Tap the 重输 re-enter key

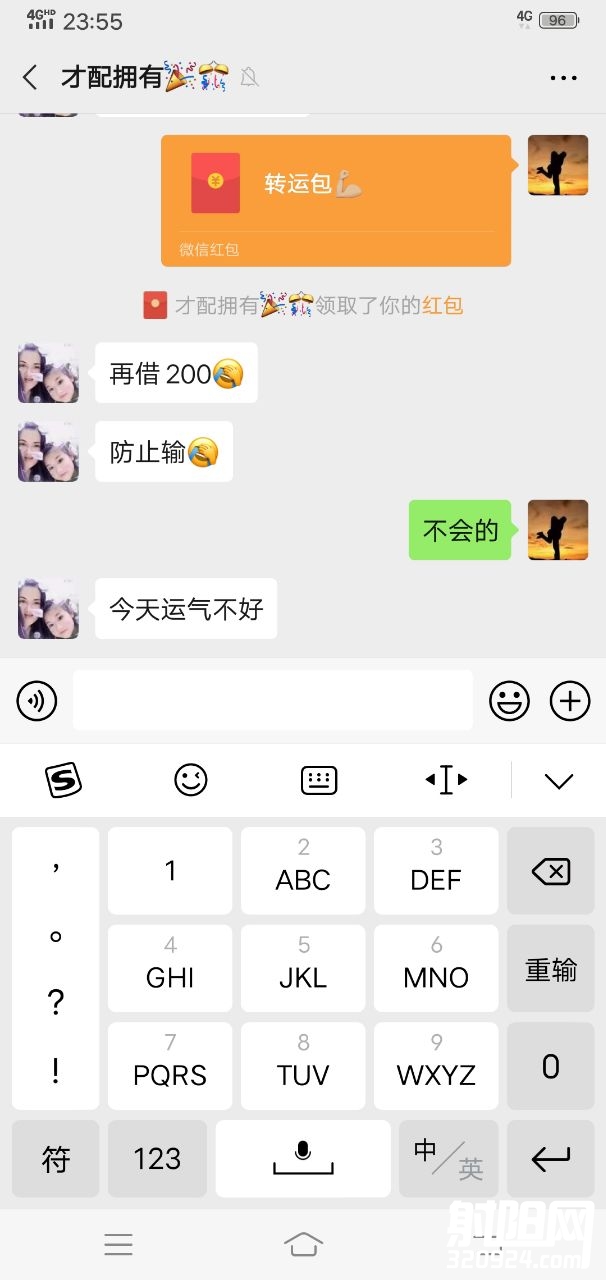551,968
